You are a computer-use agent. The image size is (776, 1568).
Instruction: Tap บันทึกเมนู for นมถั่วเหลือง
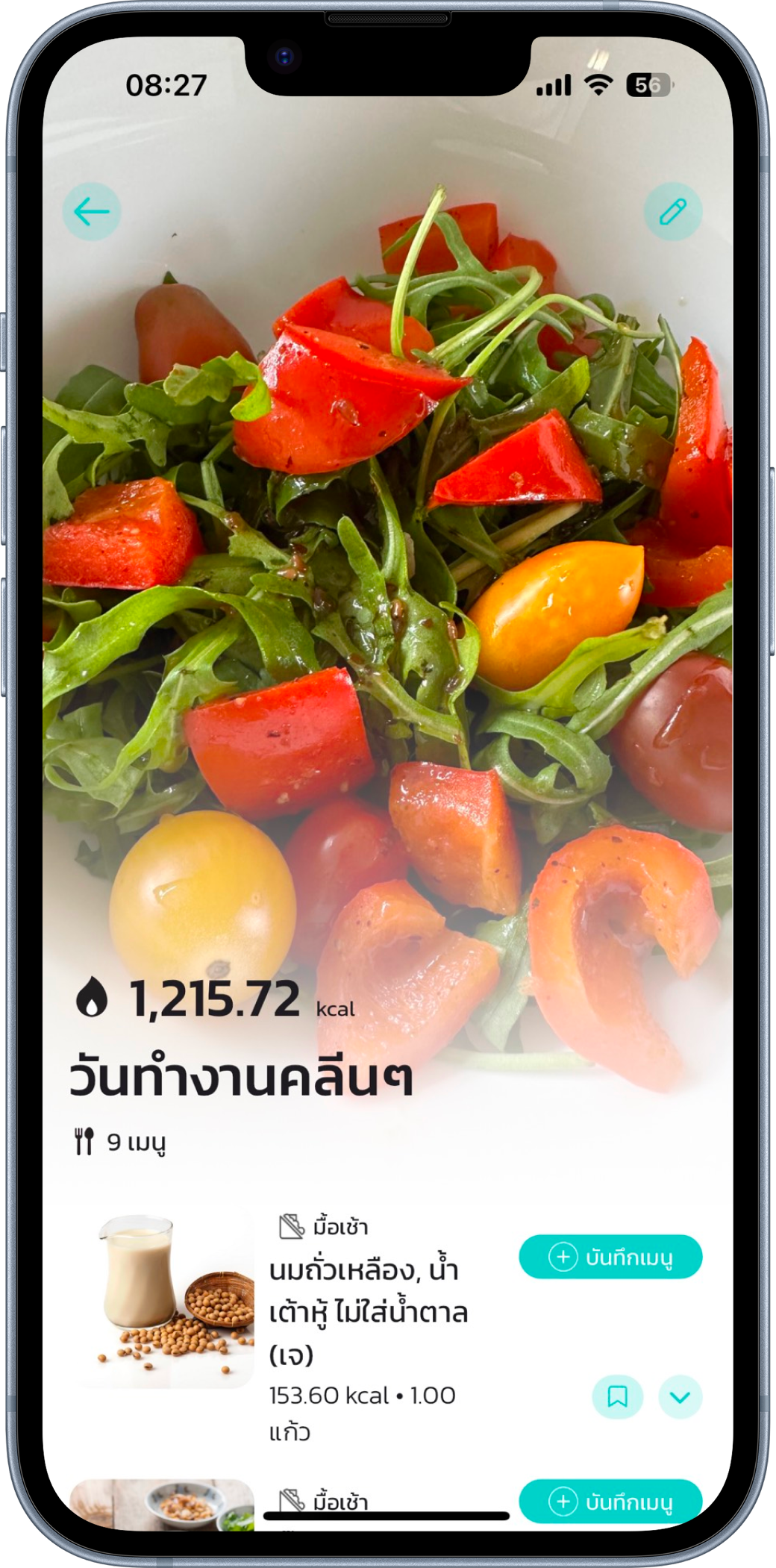(610, 1257)
